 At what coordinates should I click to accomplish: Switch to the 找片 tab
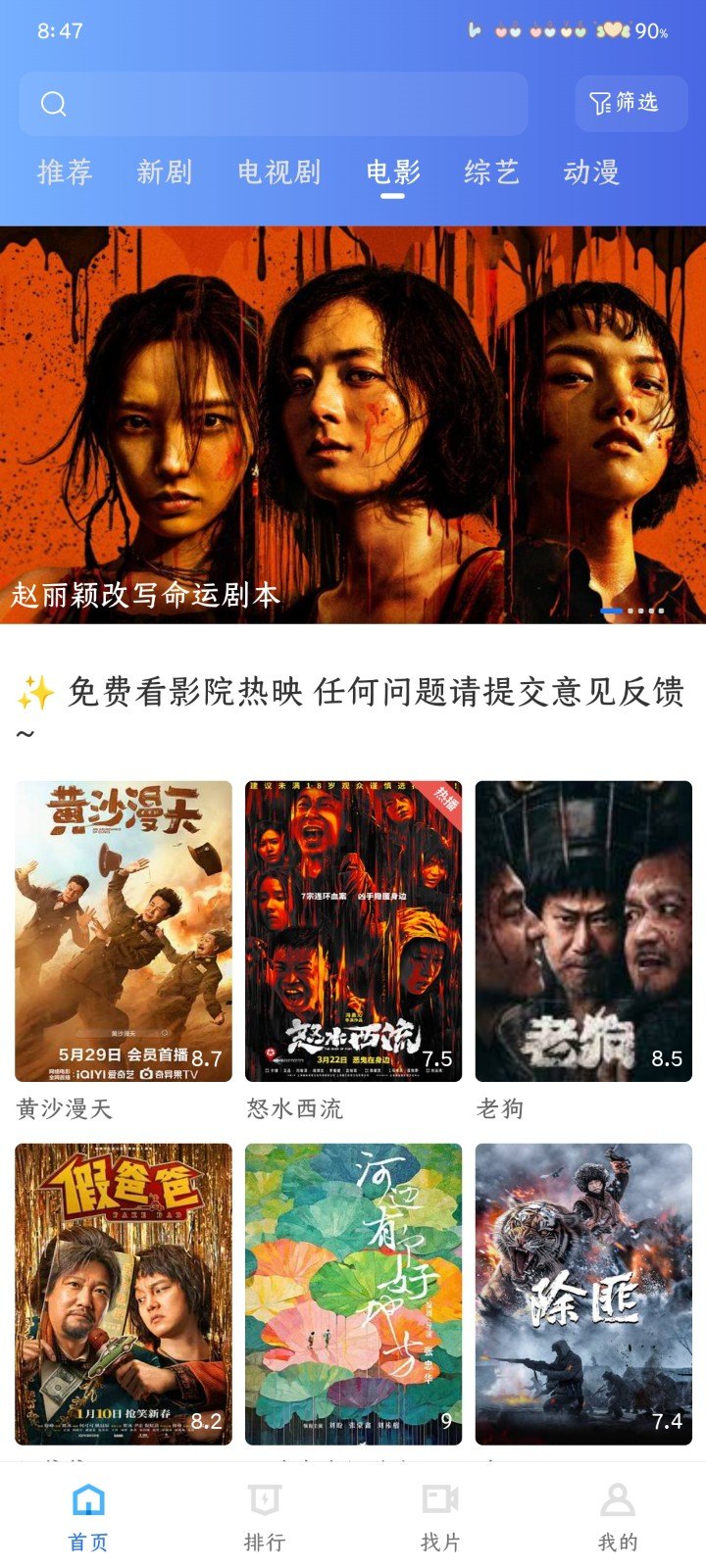point(440,1517)
